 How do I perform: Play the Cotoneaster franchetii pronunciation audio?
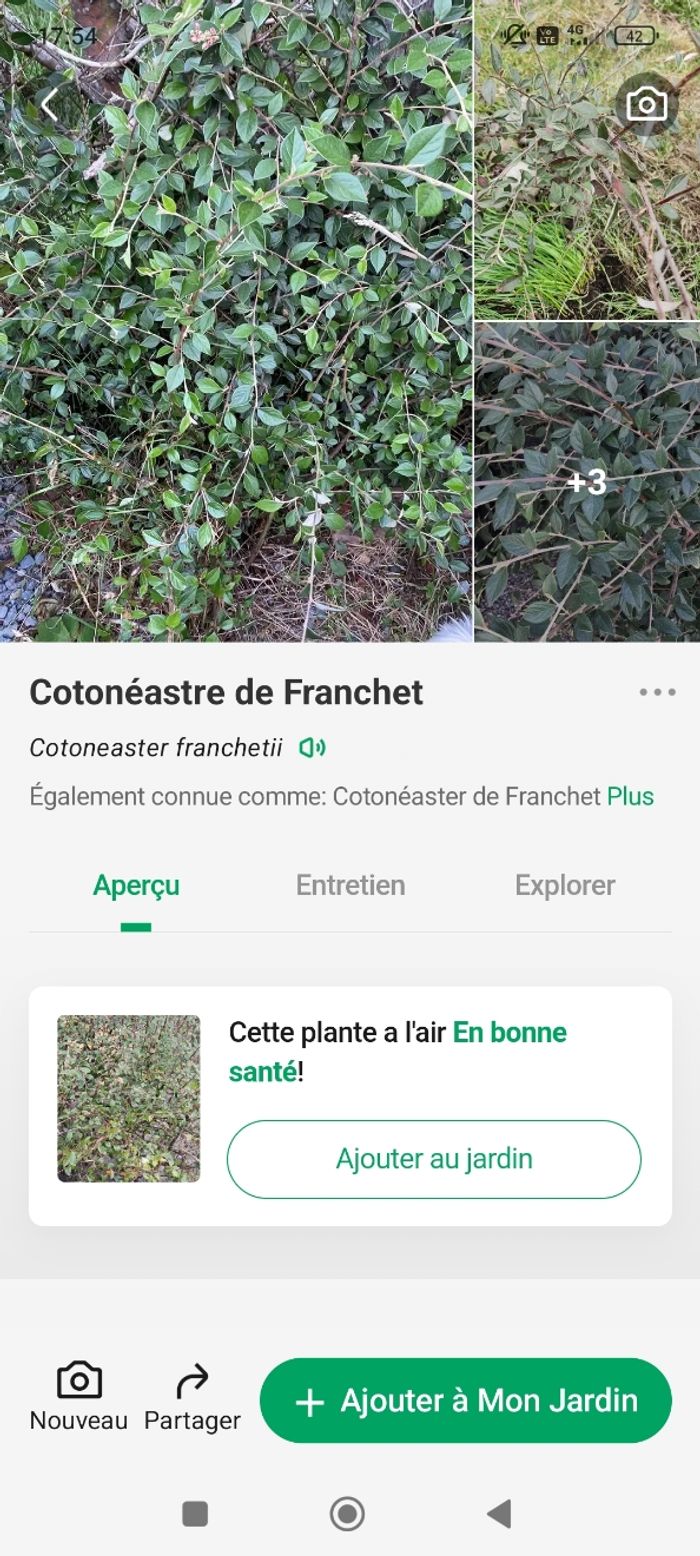pos(312,748)
